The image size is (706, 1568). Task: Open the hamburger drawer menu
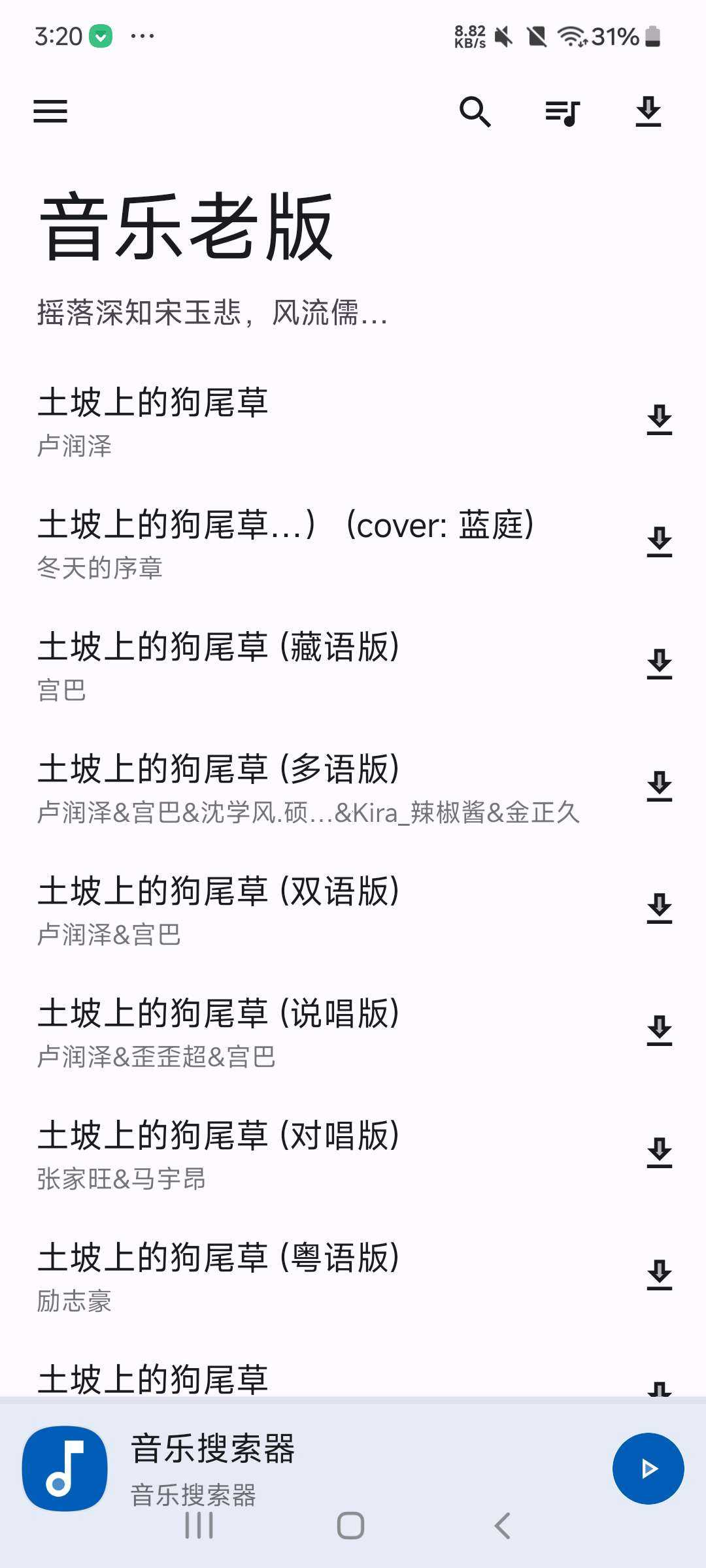click(x=50, y=111)
